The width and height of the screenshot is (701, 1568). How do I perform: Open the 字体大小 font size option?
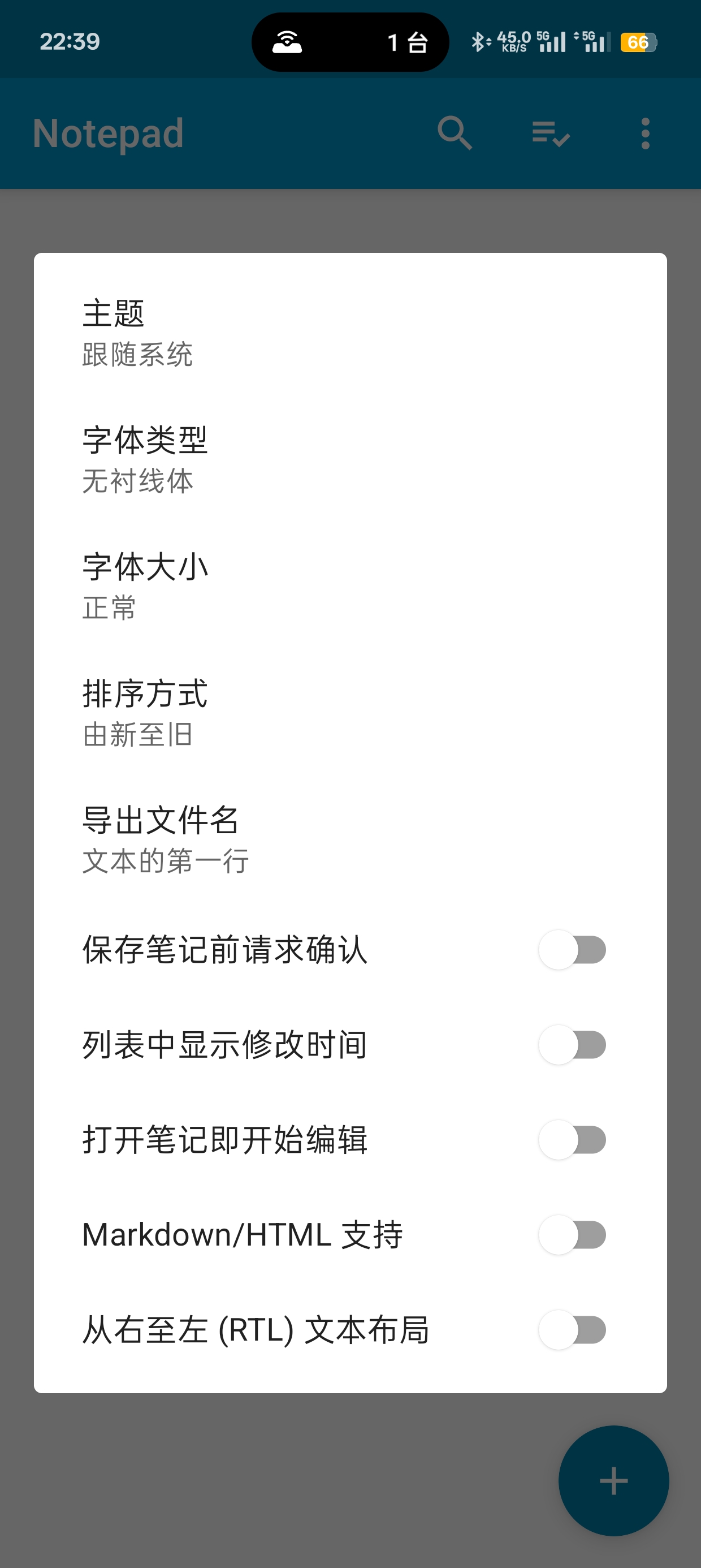click(349, 585)
